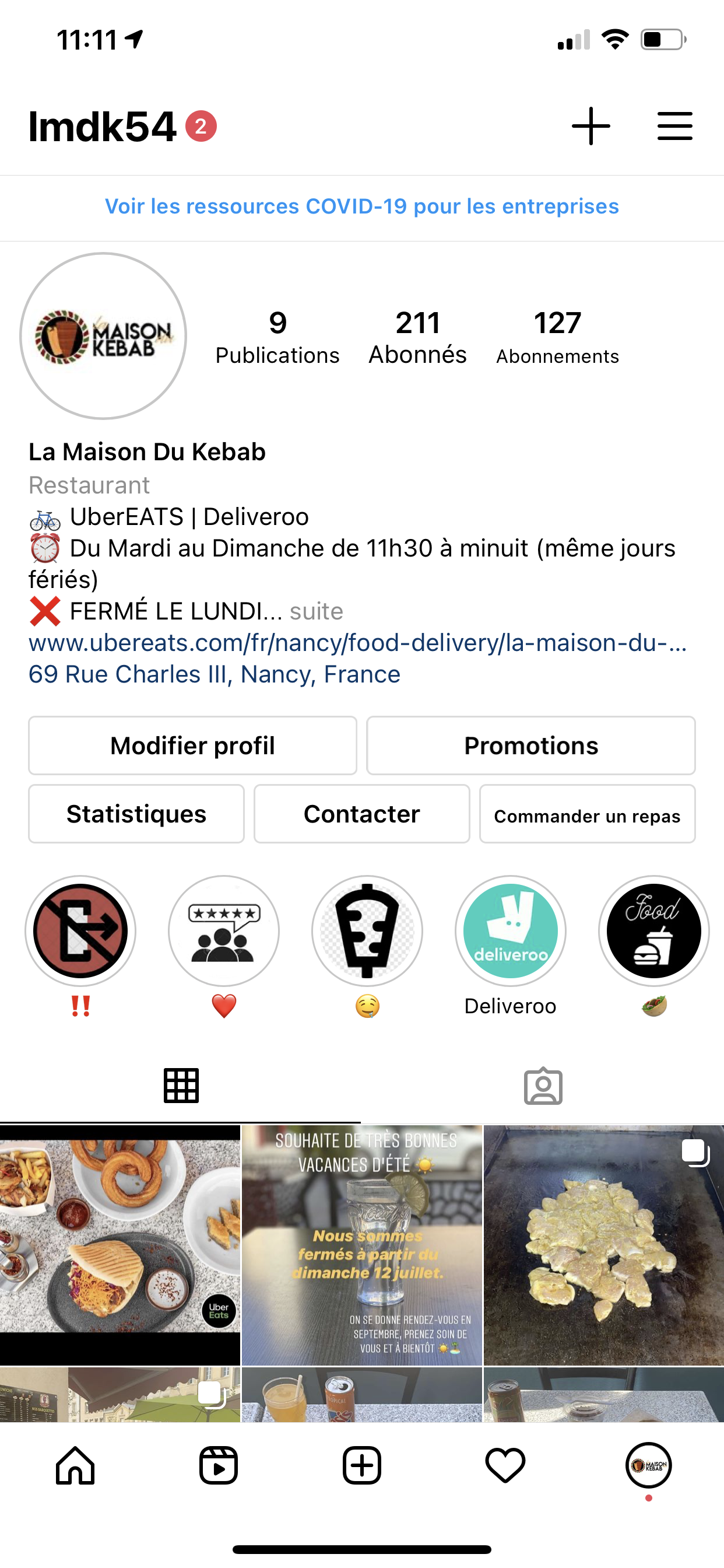This screenshot has width=724, height=1568.
Task: Open the Reels tab
Action: point(219,1465)
